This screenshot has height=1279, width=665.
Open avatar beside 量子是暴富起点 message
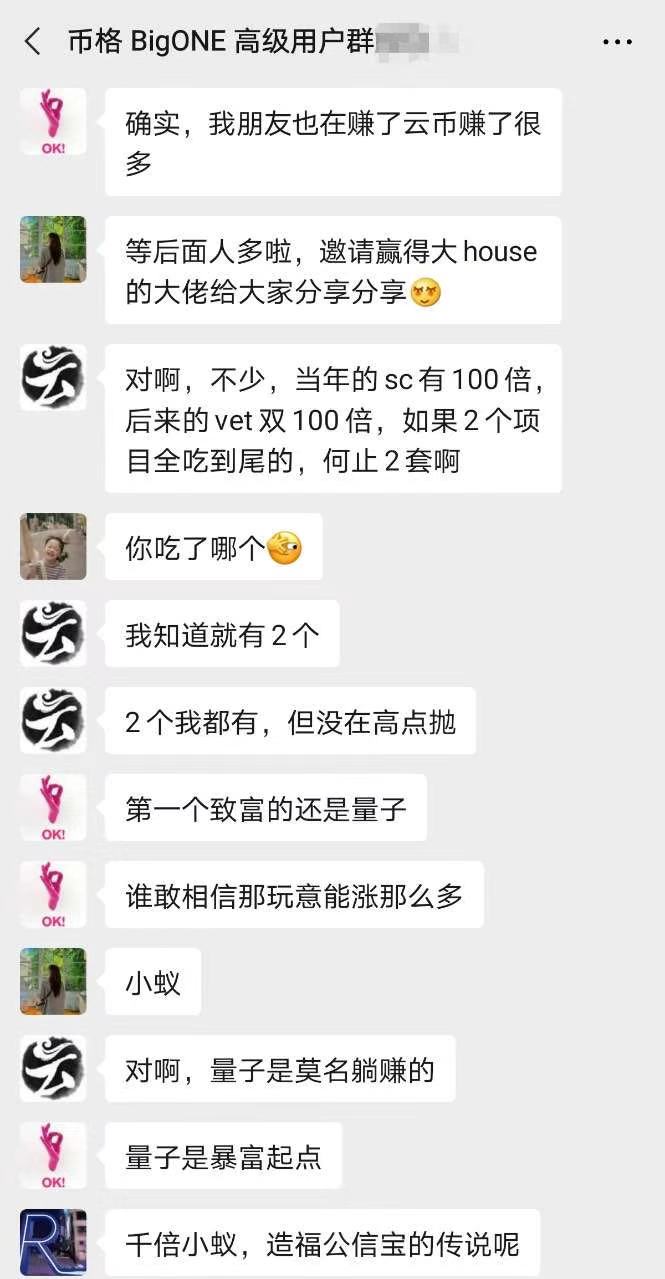53,1155
